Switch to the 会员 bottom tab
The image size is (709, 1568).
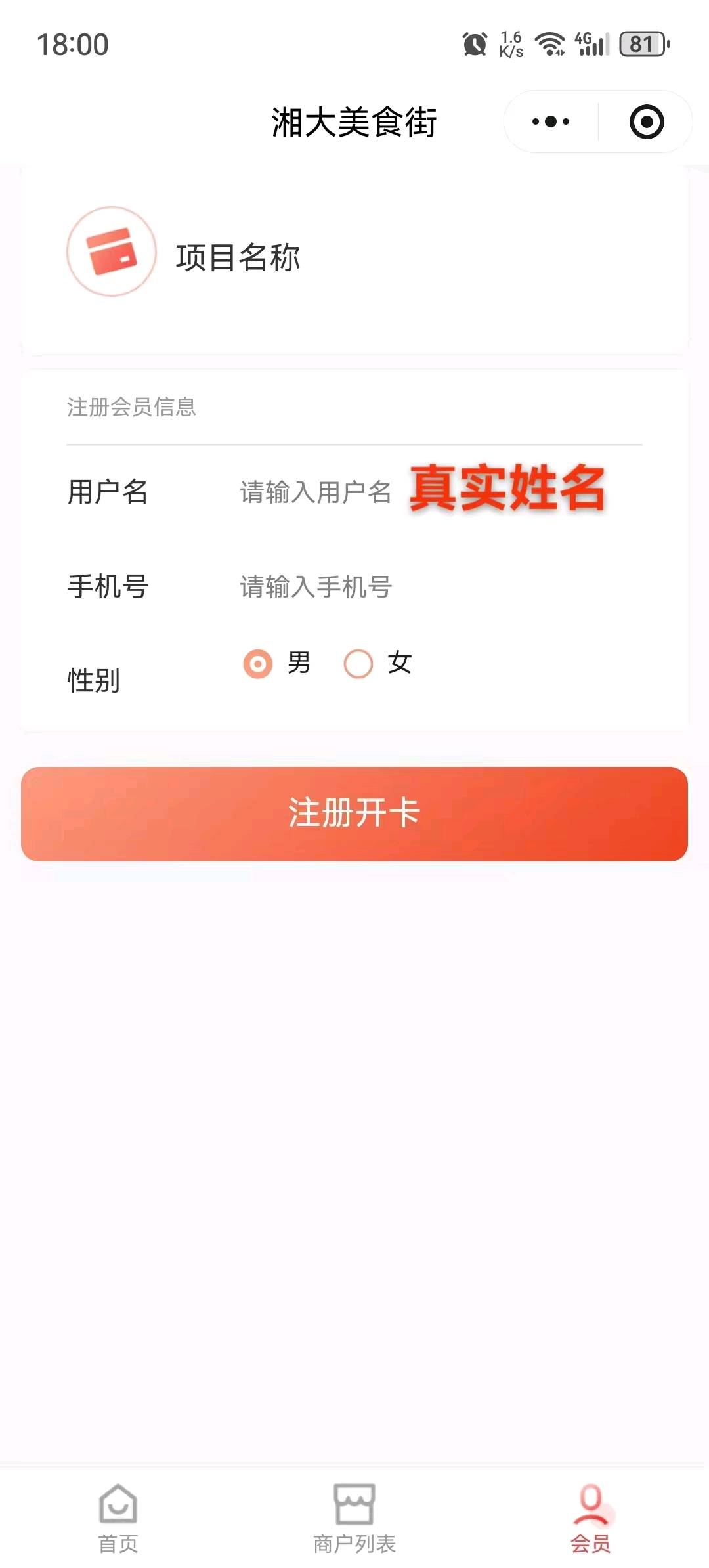[590, 1523]
